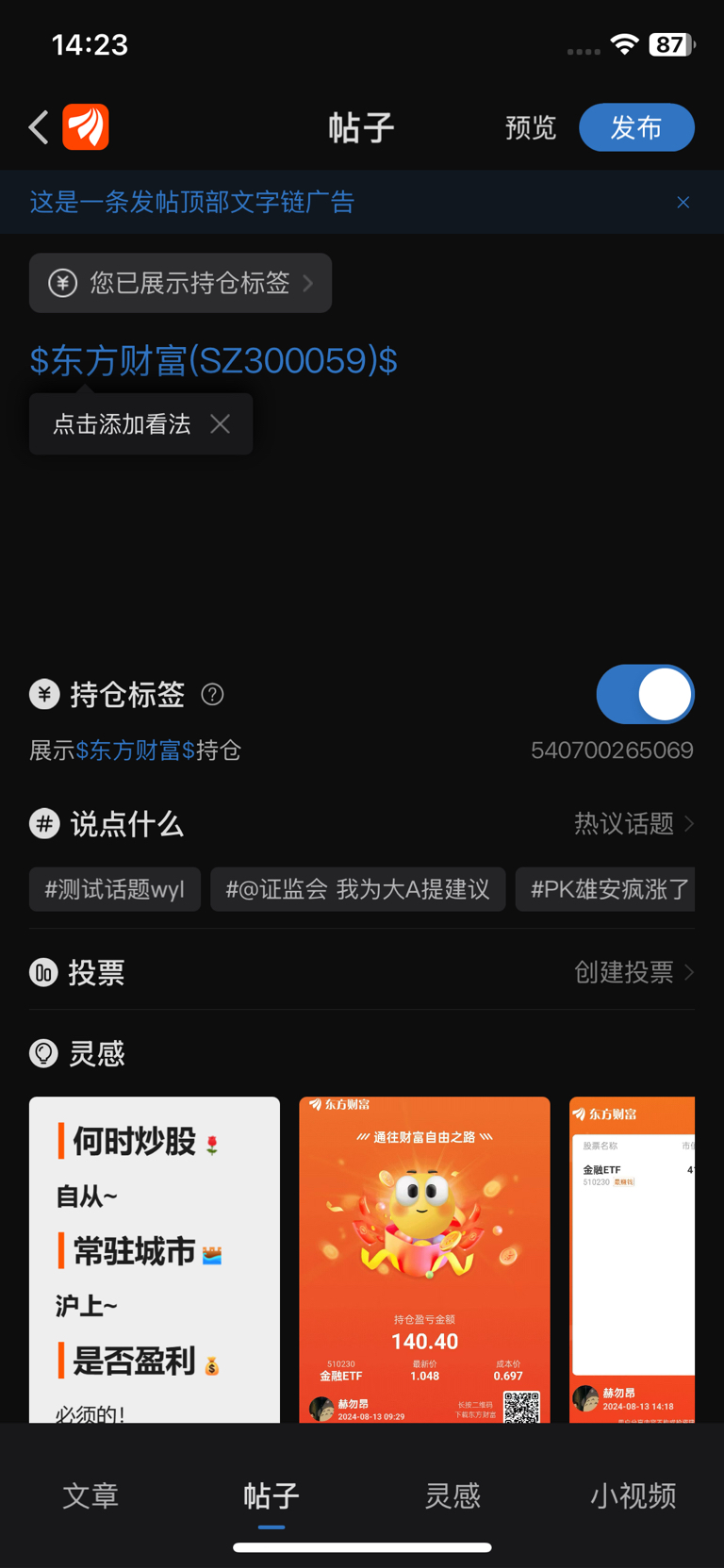Open 热议话题 topics list
The width and height of the screenshot is (724, 1568).
[x=633, y=824]
